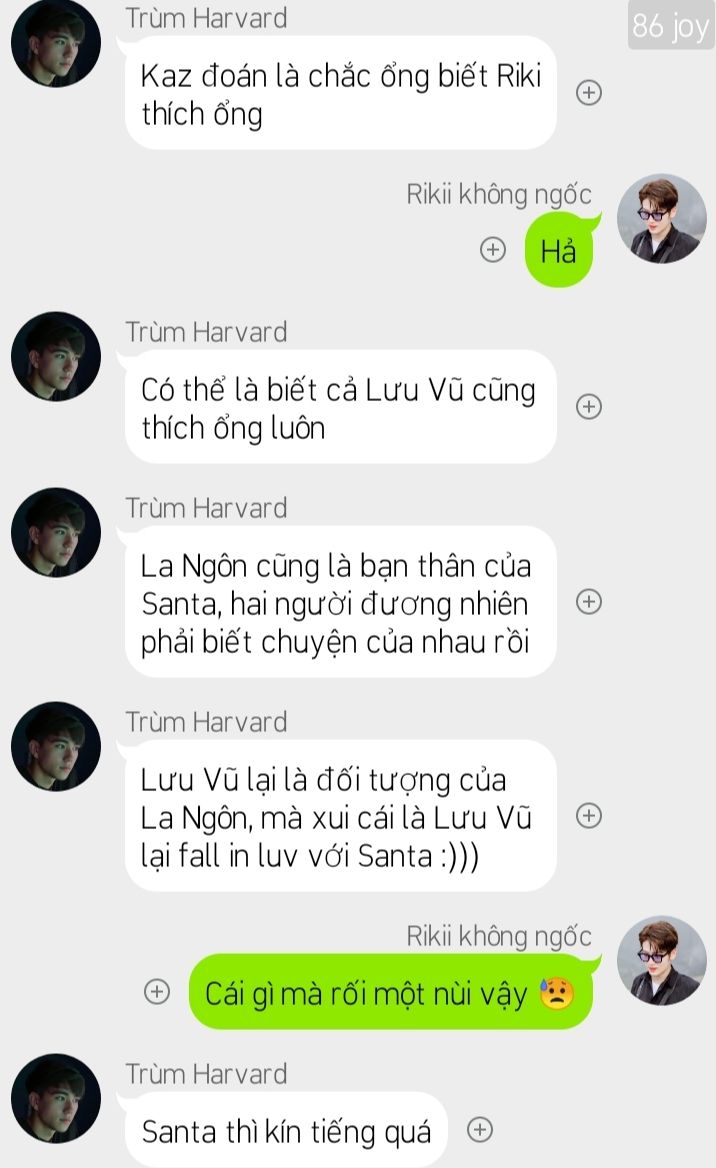Tap the plus icon beside "Lưu Vũ lại là đối tượng" message
This screenshot has height=1168, width=716.
[x=589, y=816]
